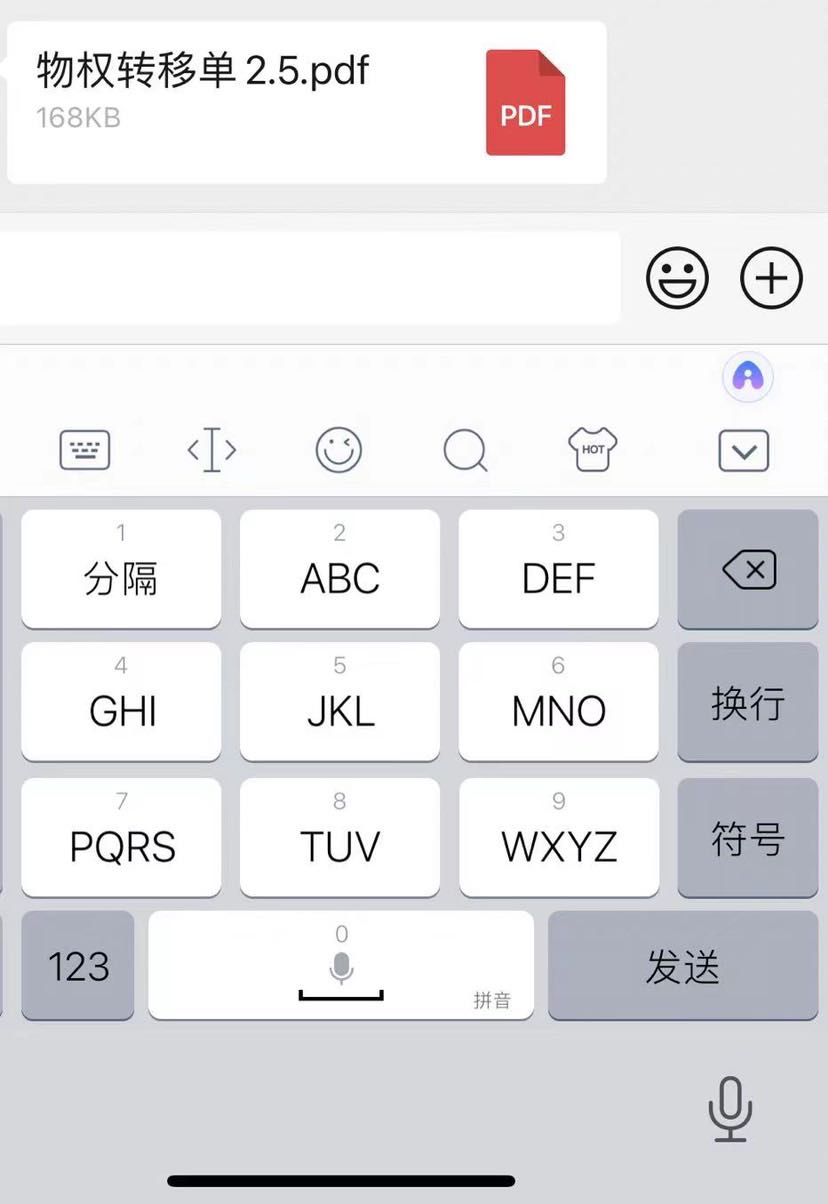Open the 符号 symbols panel
828x1204 pixels.
(x=747, y=838)
